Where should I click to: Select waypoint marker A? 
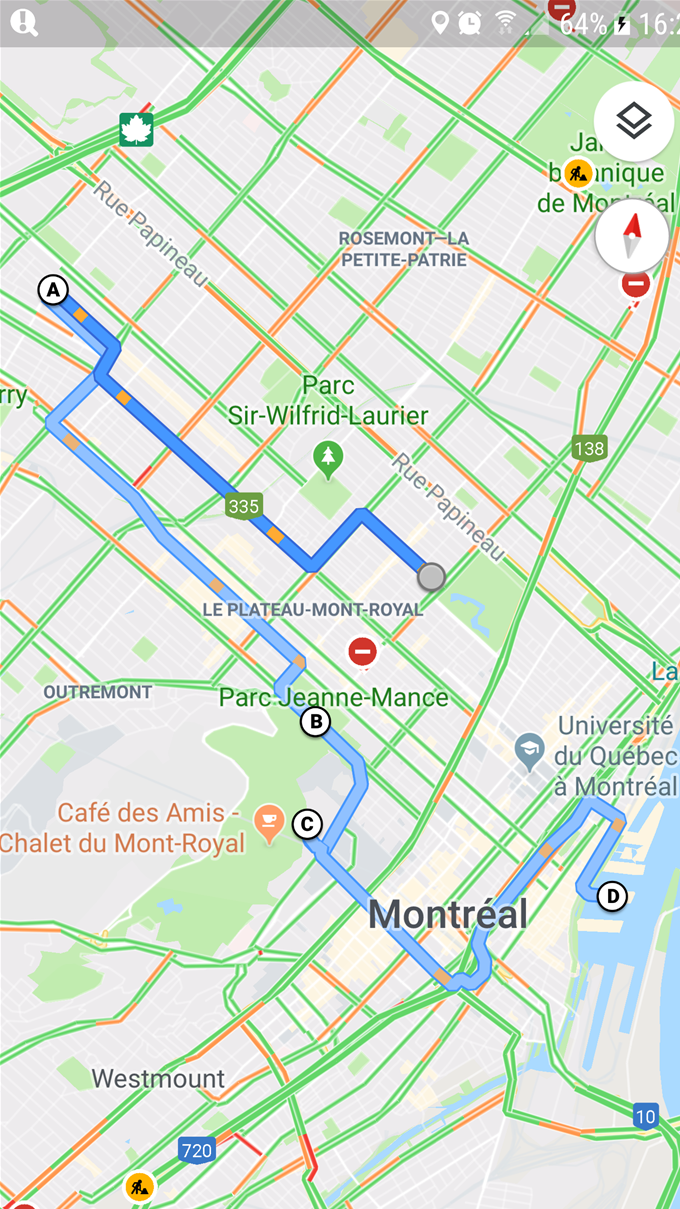53,290
